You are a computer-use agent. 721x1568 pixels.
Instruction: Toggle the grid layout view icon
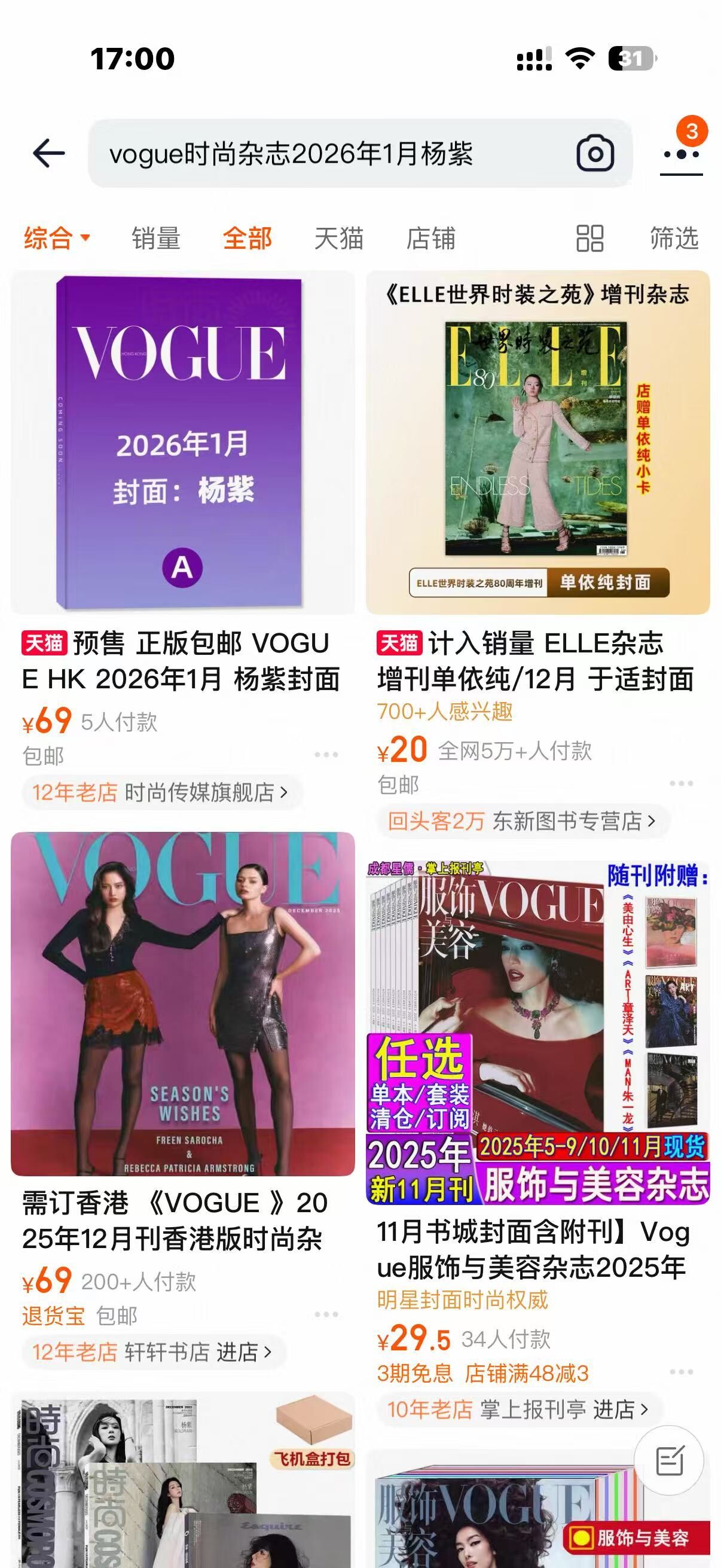click(x=589, y=238)
